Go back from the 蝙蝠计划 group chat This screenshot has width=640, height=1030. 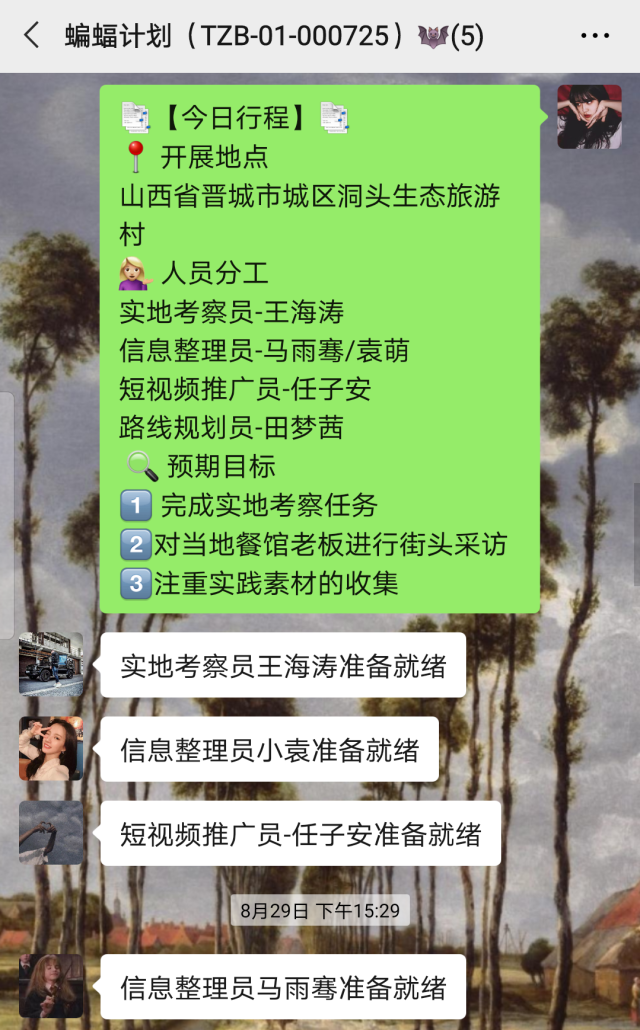click(x=31, y=37)
